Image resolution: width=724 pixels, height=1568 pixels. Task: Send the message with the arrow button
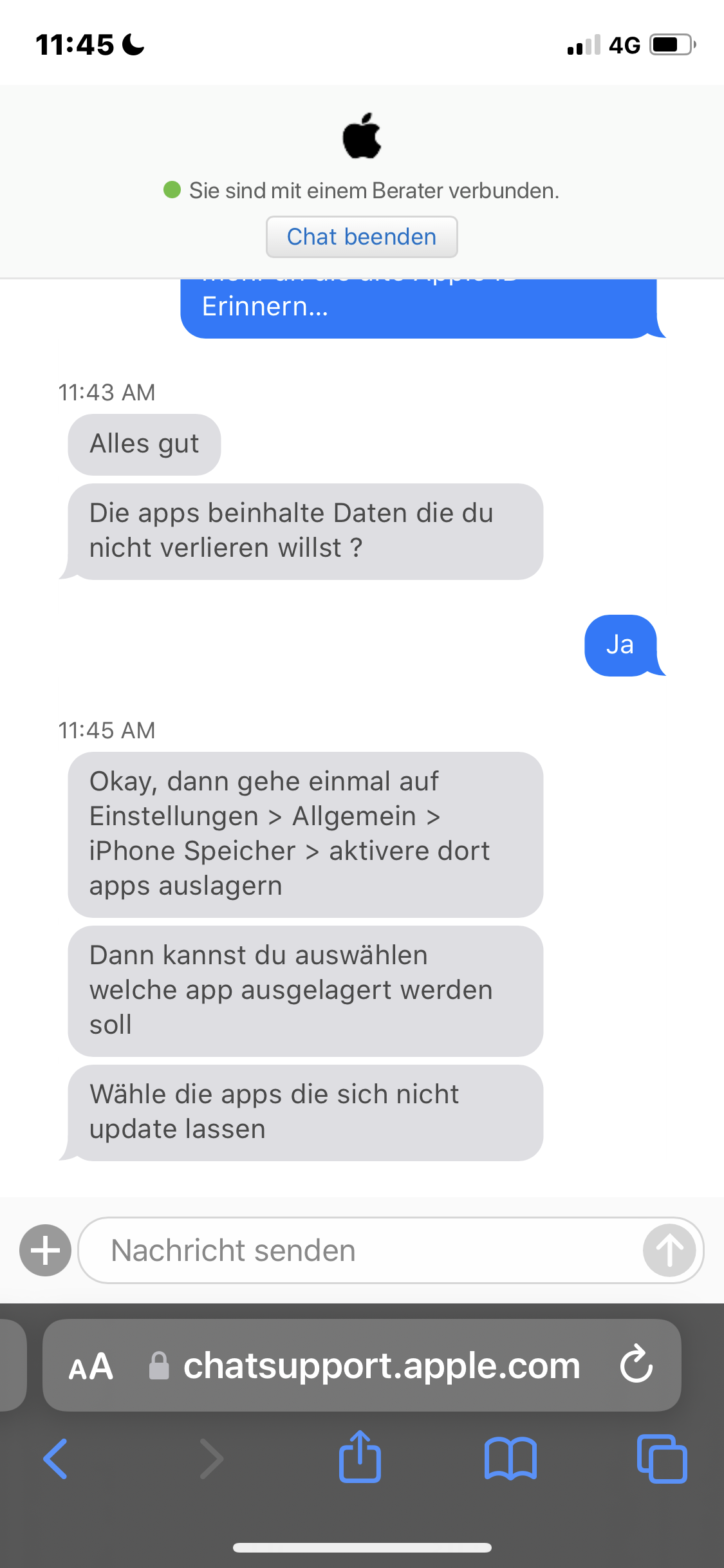(x=669, y=1250)
